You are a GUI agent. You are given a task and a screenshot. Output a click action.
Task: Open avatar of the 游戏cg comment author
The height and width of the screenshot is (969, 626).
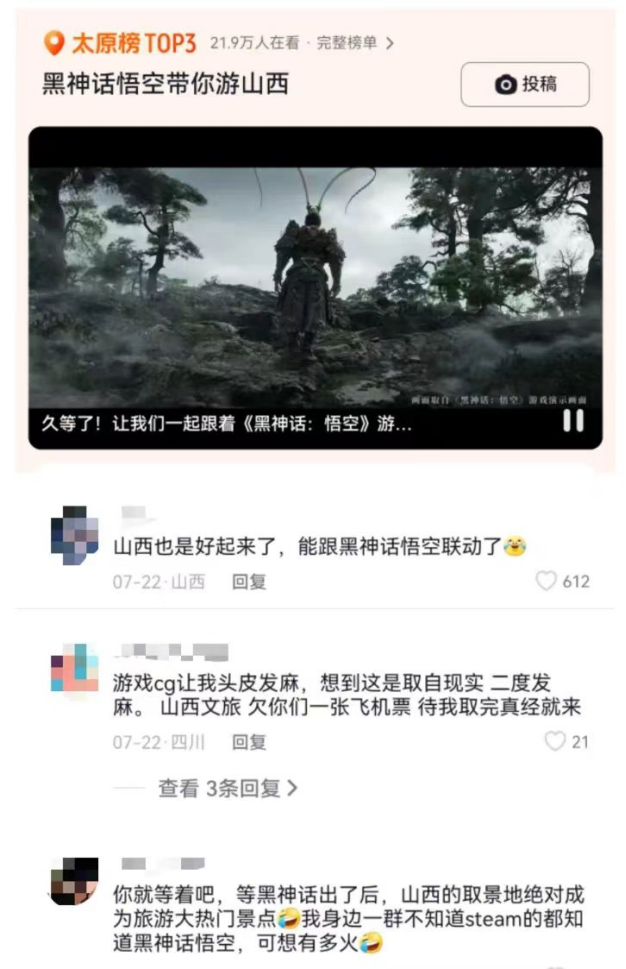coord(74,669)
